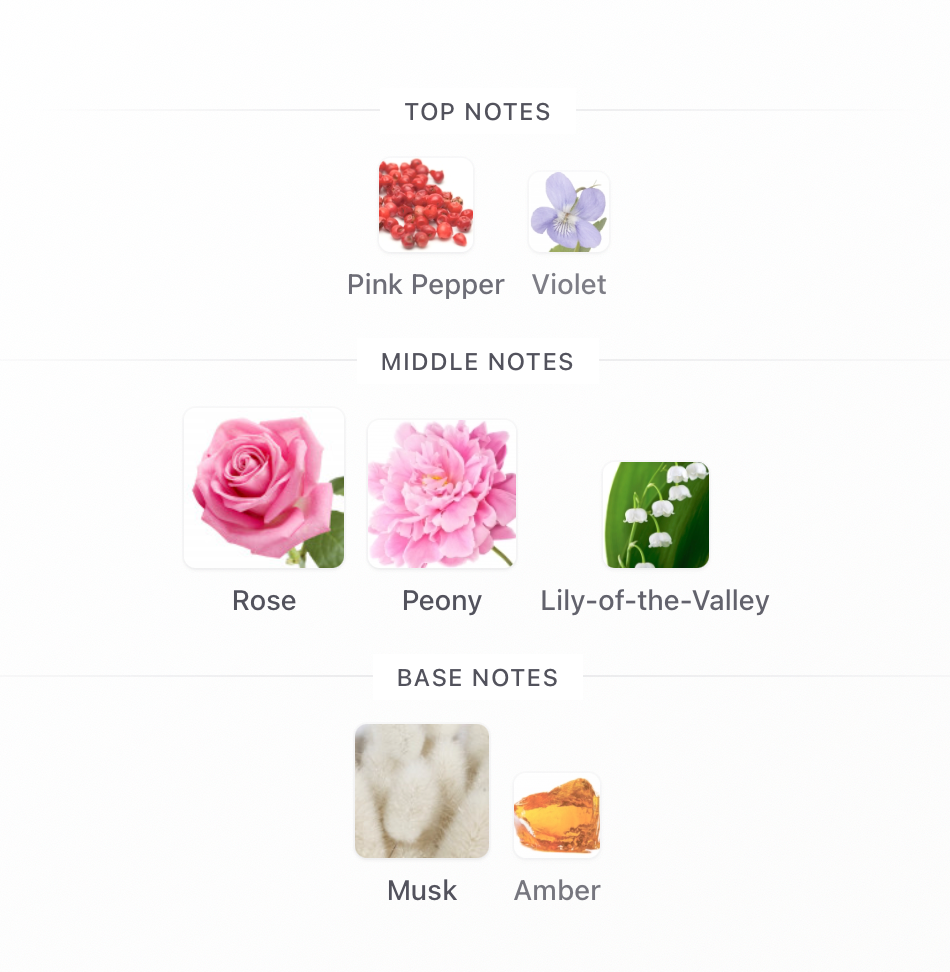Open the Lily-of-the-Valley note
The height and width of the screenshot is (972, 950).
655,515
